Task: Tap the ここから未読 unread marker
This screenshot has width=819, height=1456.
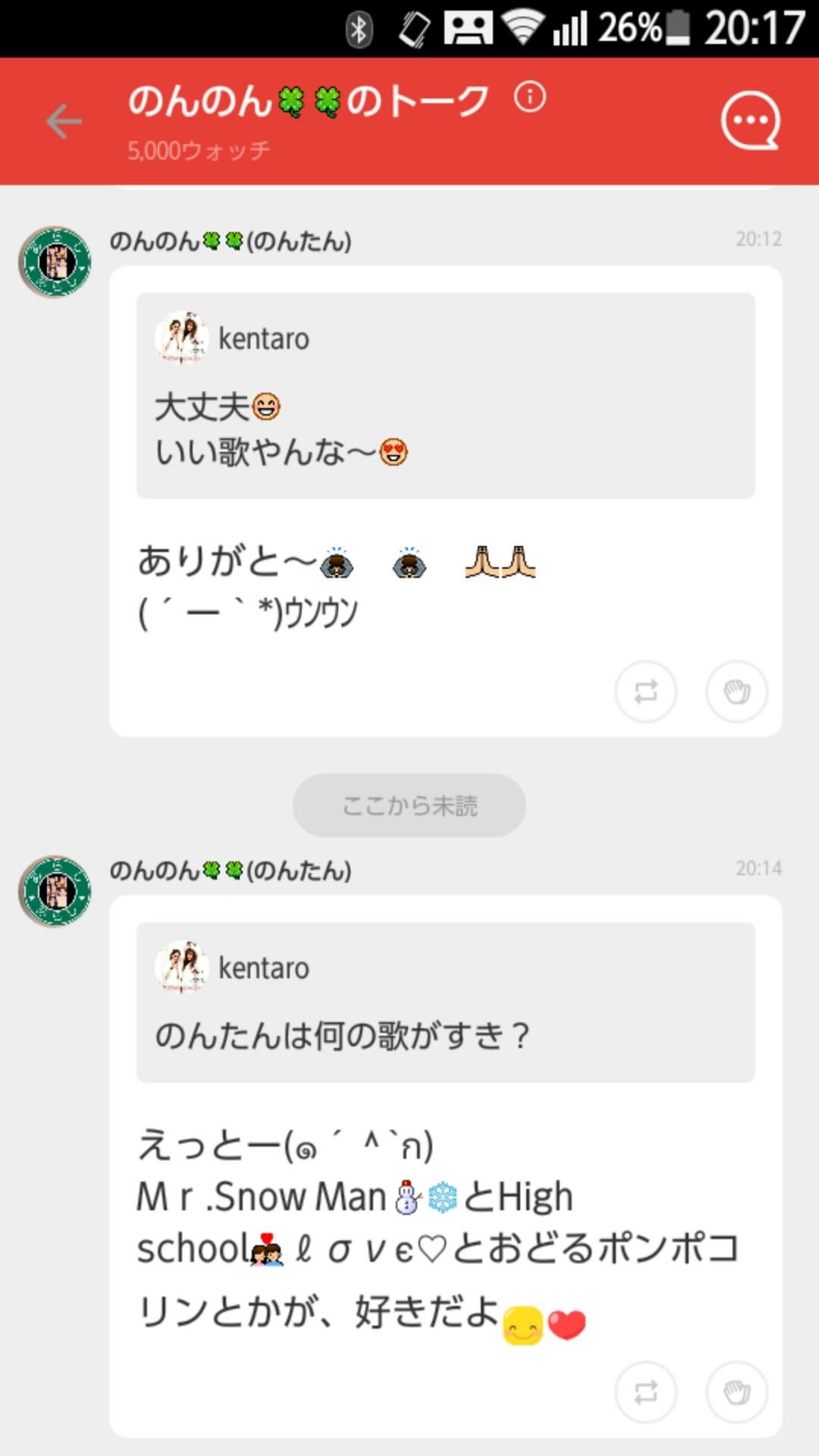Action: (409, 805)
